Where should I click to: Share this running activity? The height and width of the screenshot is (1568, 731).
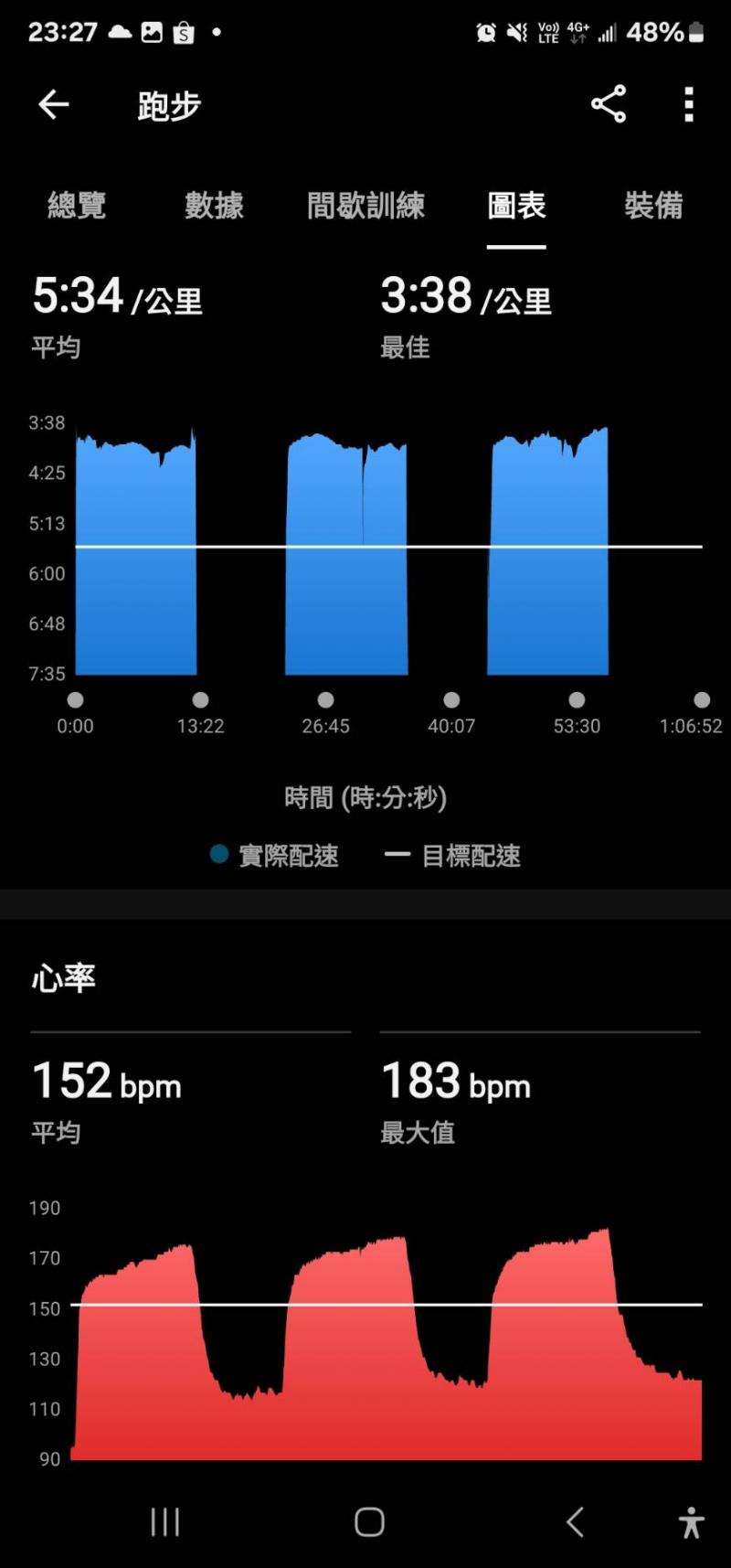point(609,104)
